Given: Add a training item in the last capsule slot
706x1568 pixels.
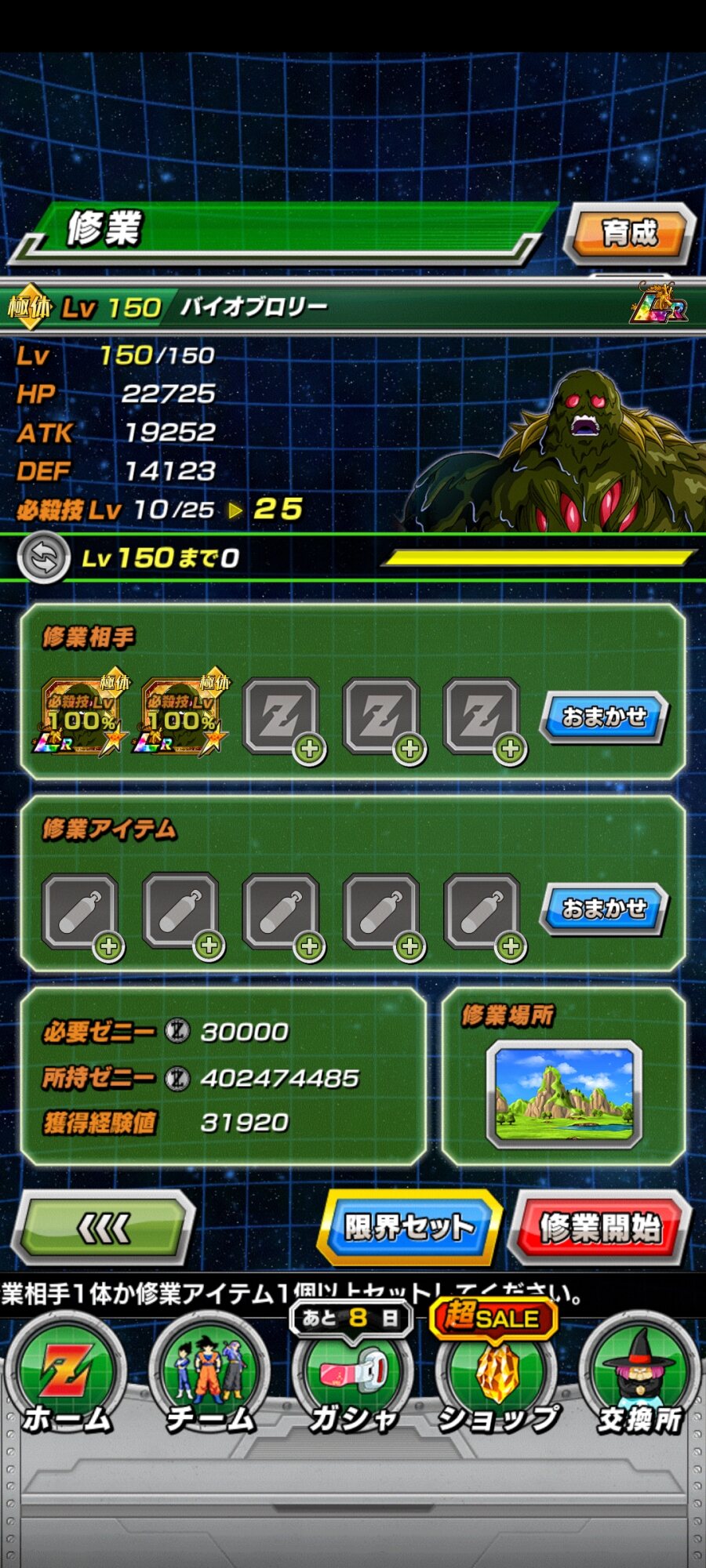Looking at the screenshot, I should click(x=482, y=912).
